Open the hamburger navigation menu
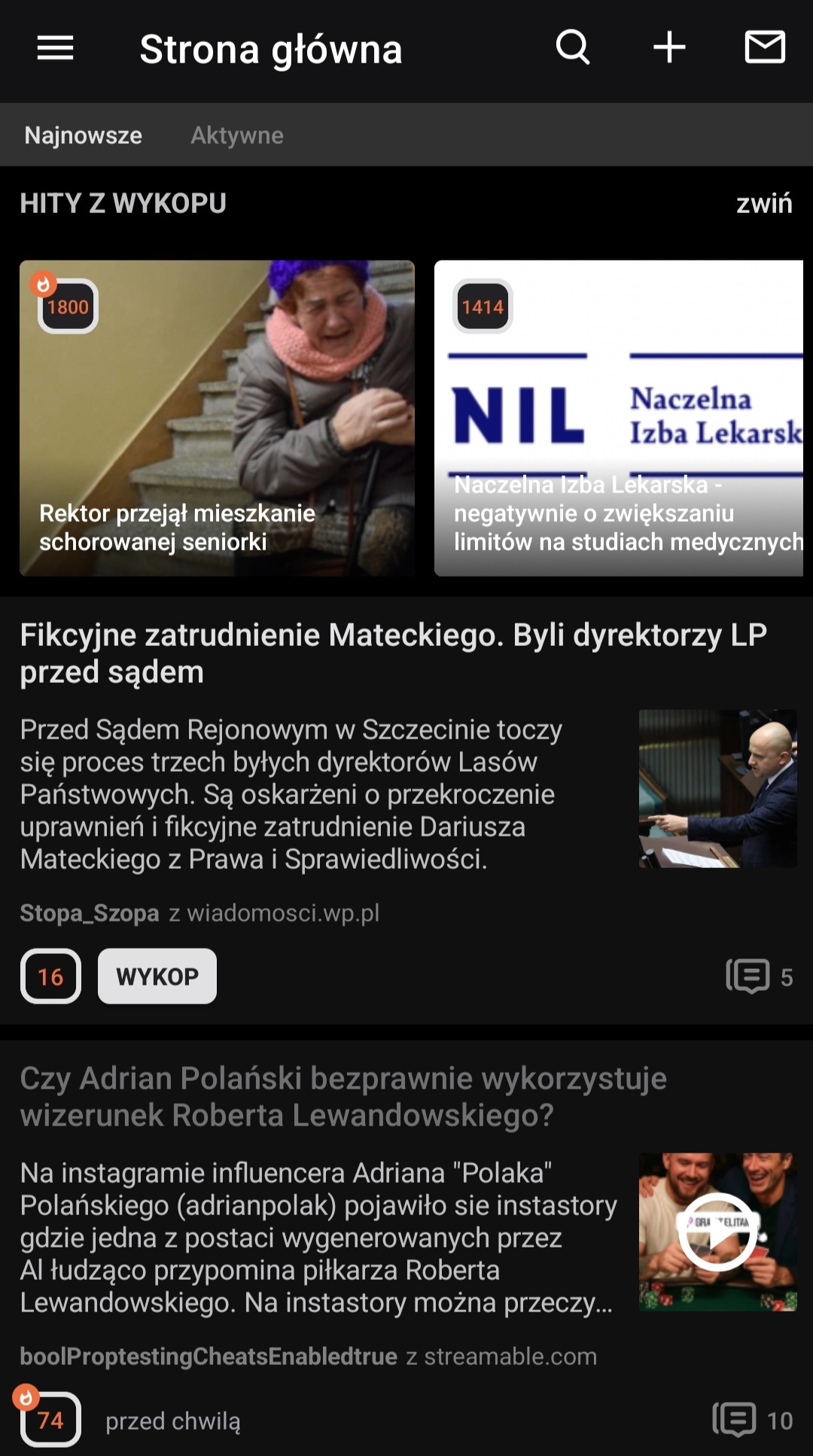The height and width of the screenshot is (1456, 813). 55,48
